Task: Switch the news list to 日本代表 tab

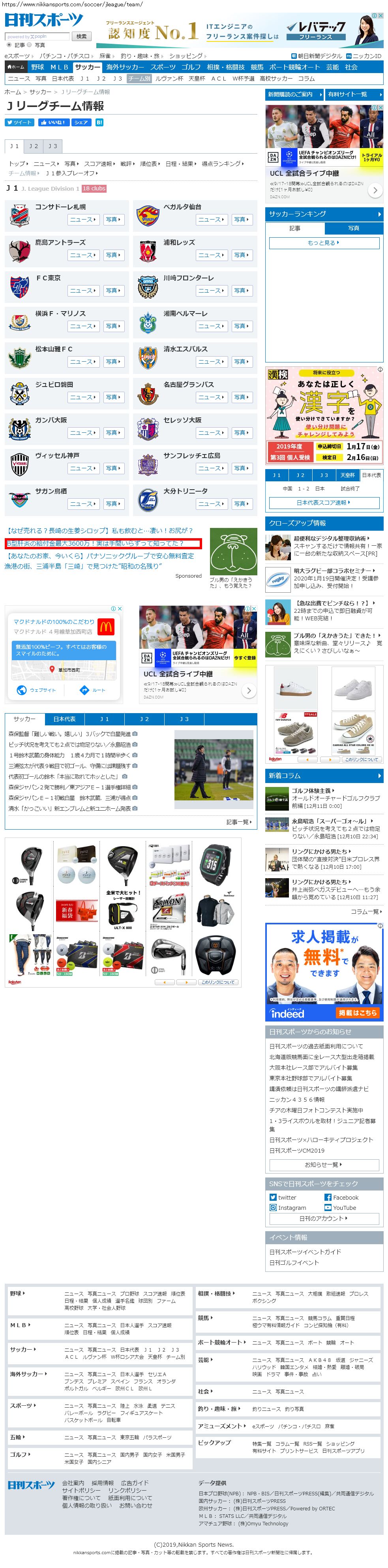Action: pos(64,719)
